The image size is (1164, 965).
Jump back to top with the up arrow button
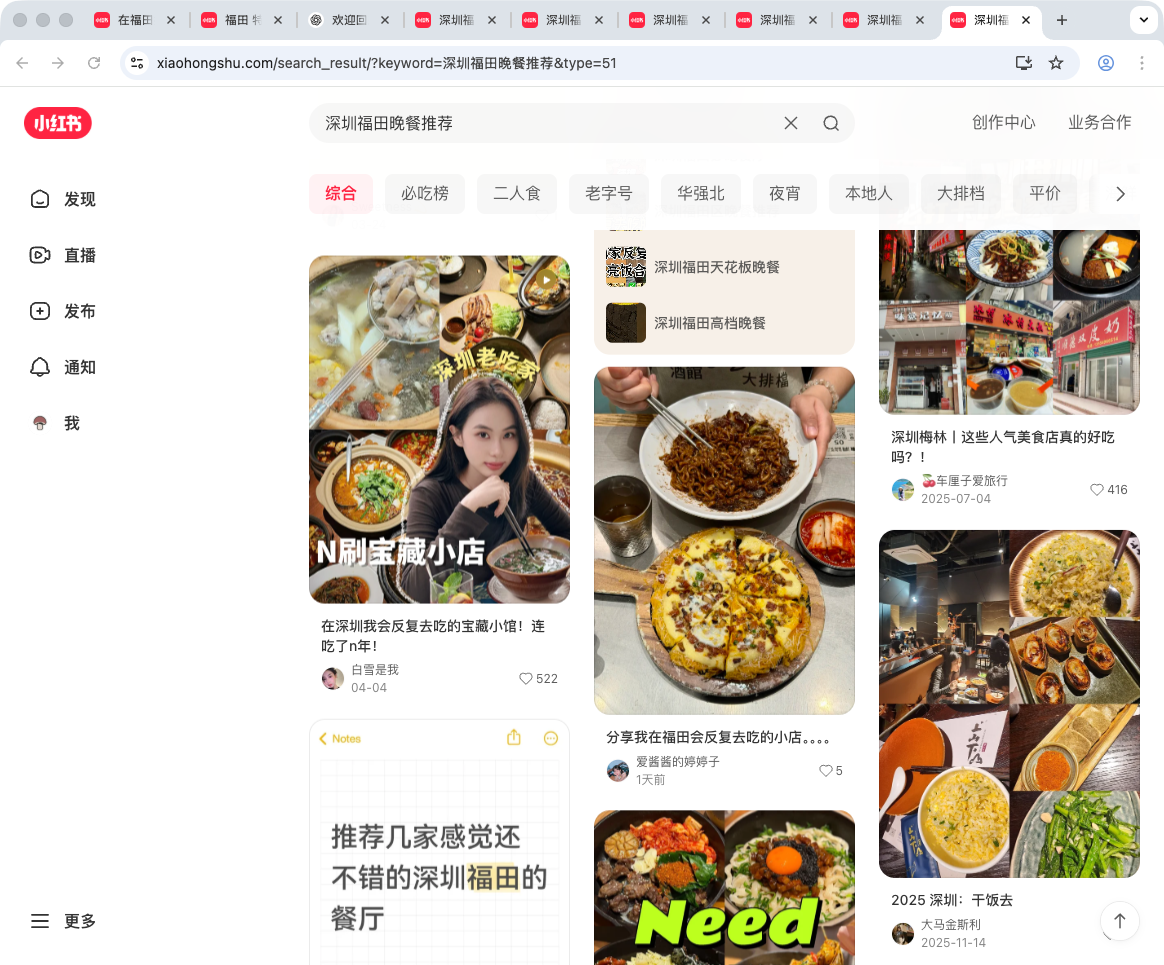(1120, 921)
